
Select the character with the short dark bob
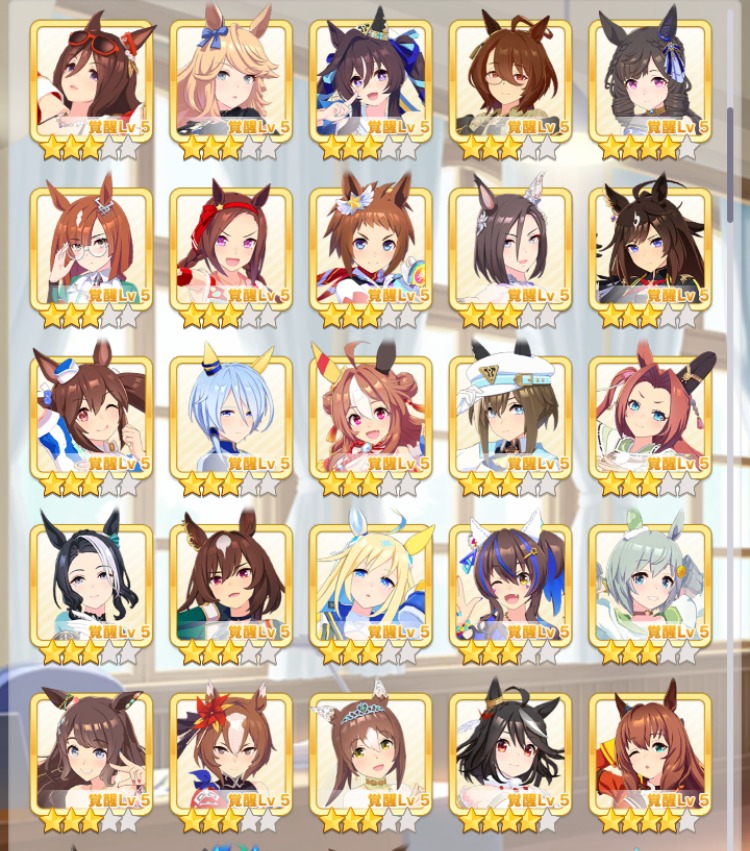(510, 248)
